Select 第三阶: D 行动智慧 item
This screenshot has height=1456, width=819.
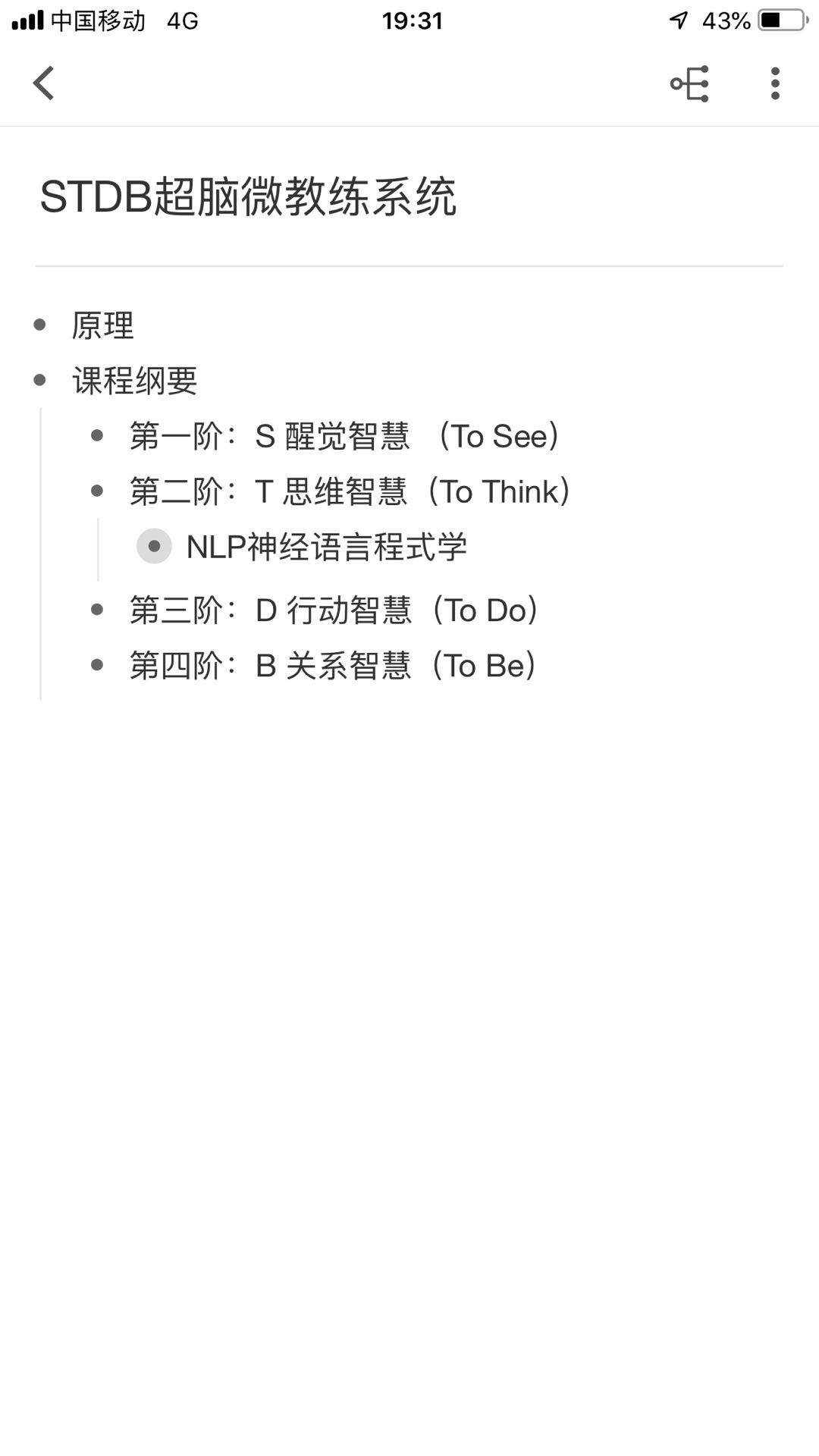pyautogui.click(x=334, y=610)
